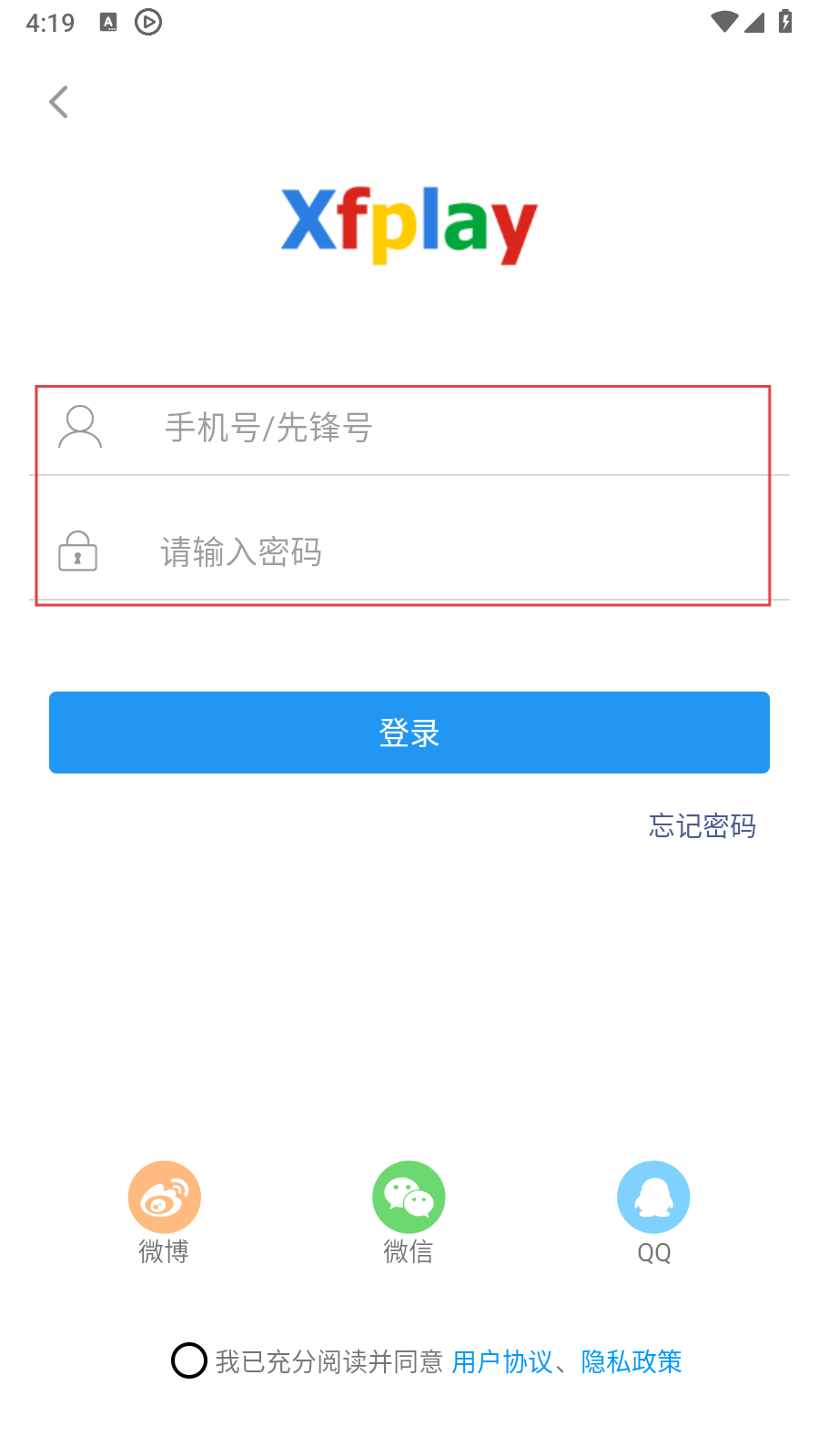Viewport: 819px width, 1456px height.
Task: Tap the 请输入密码 password field
Action: tap(437, 552)
